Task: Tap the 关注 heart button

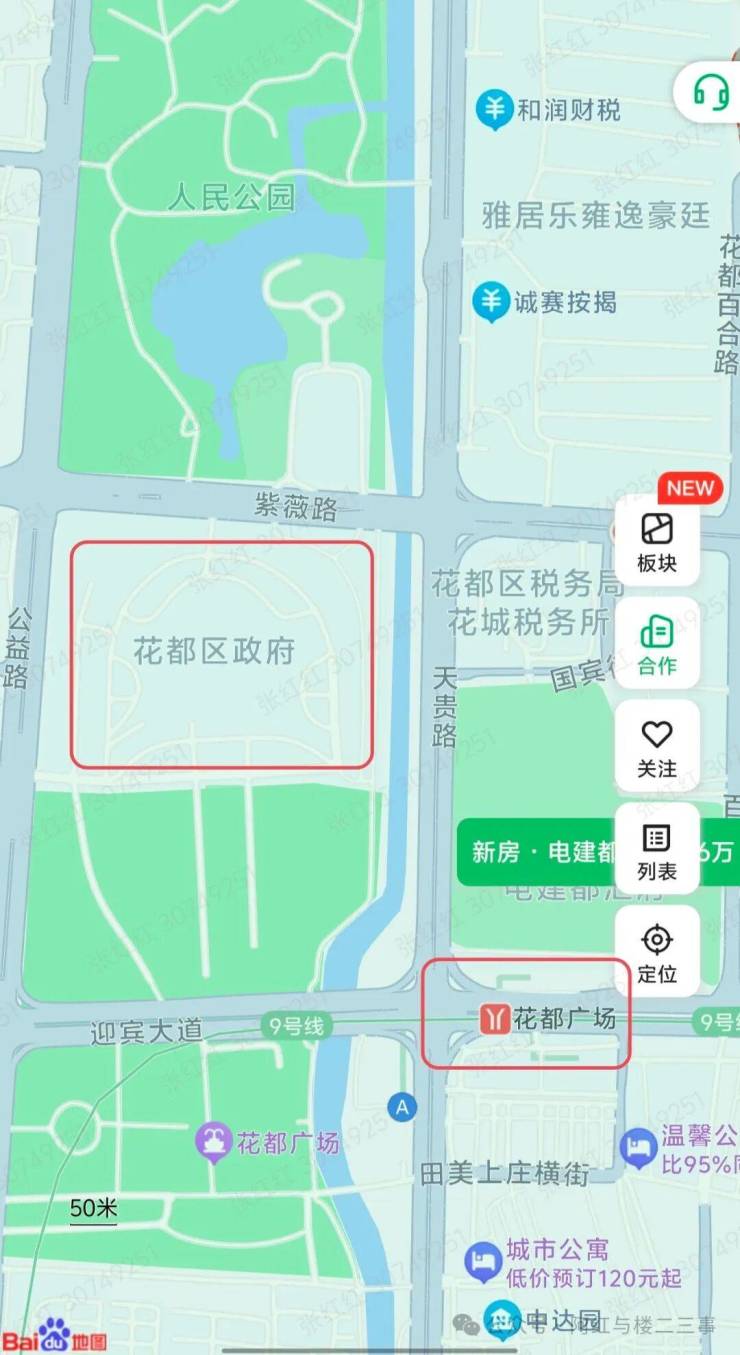Action: (x=657, y=748)
